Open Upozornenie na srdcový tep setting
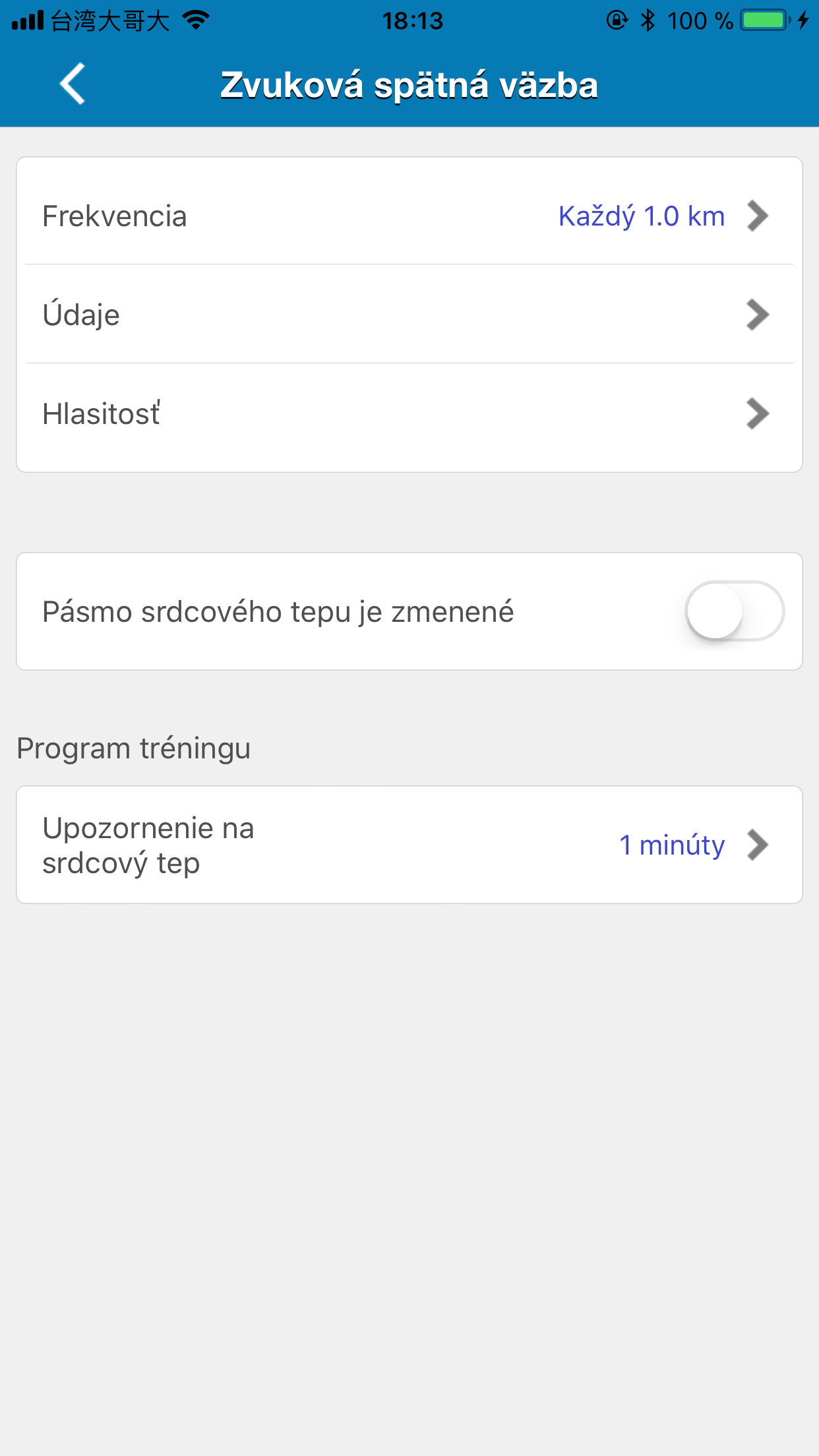819x1456 pixels. (x=409, y=845)
